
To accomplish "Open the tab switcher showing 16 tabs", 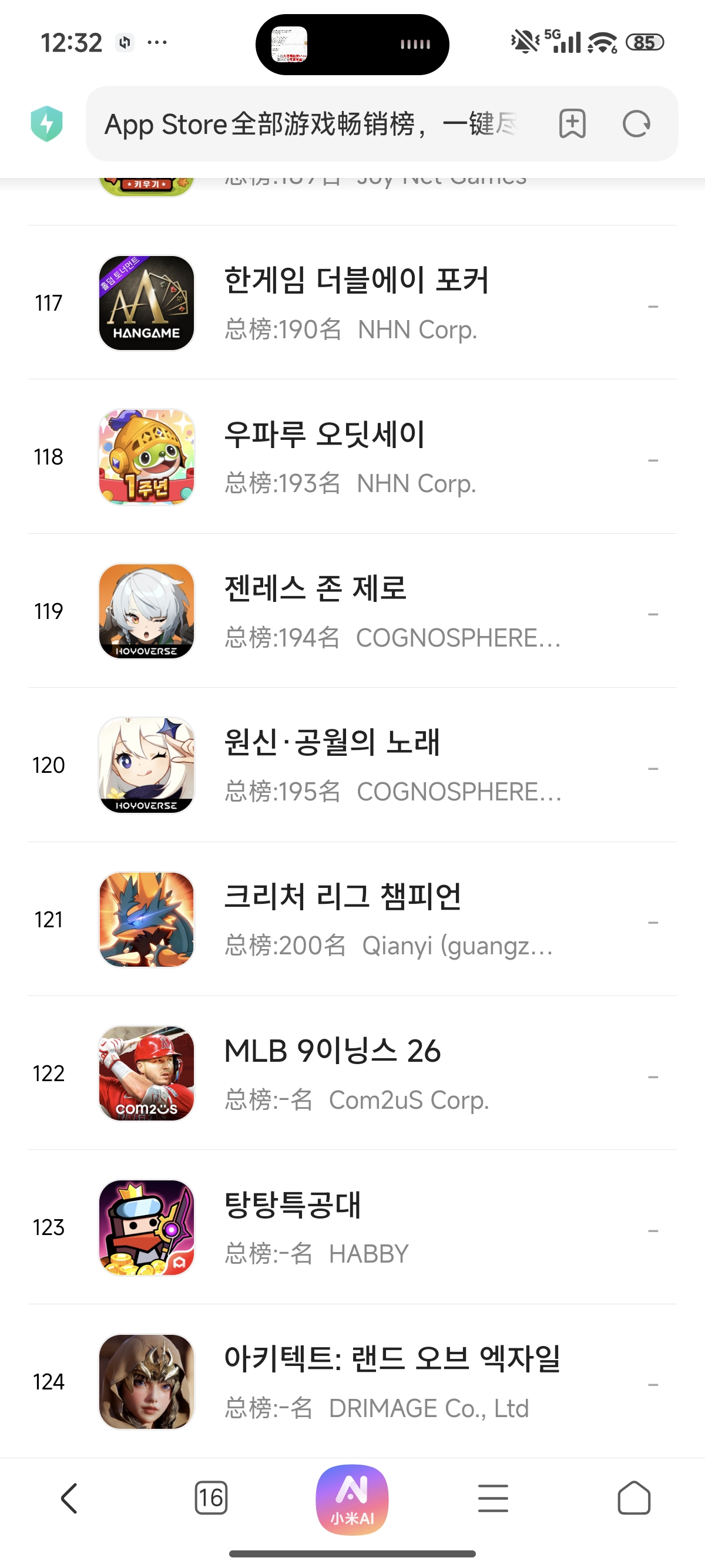I will (211, 1498).
